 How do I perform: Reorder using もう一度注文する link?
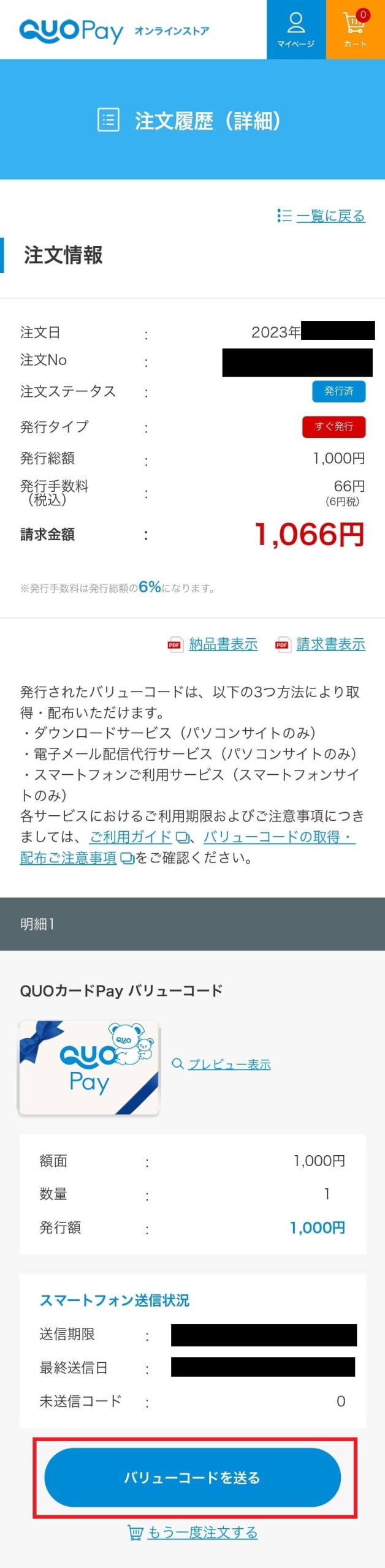202,1532
